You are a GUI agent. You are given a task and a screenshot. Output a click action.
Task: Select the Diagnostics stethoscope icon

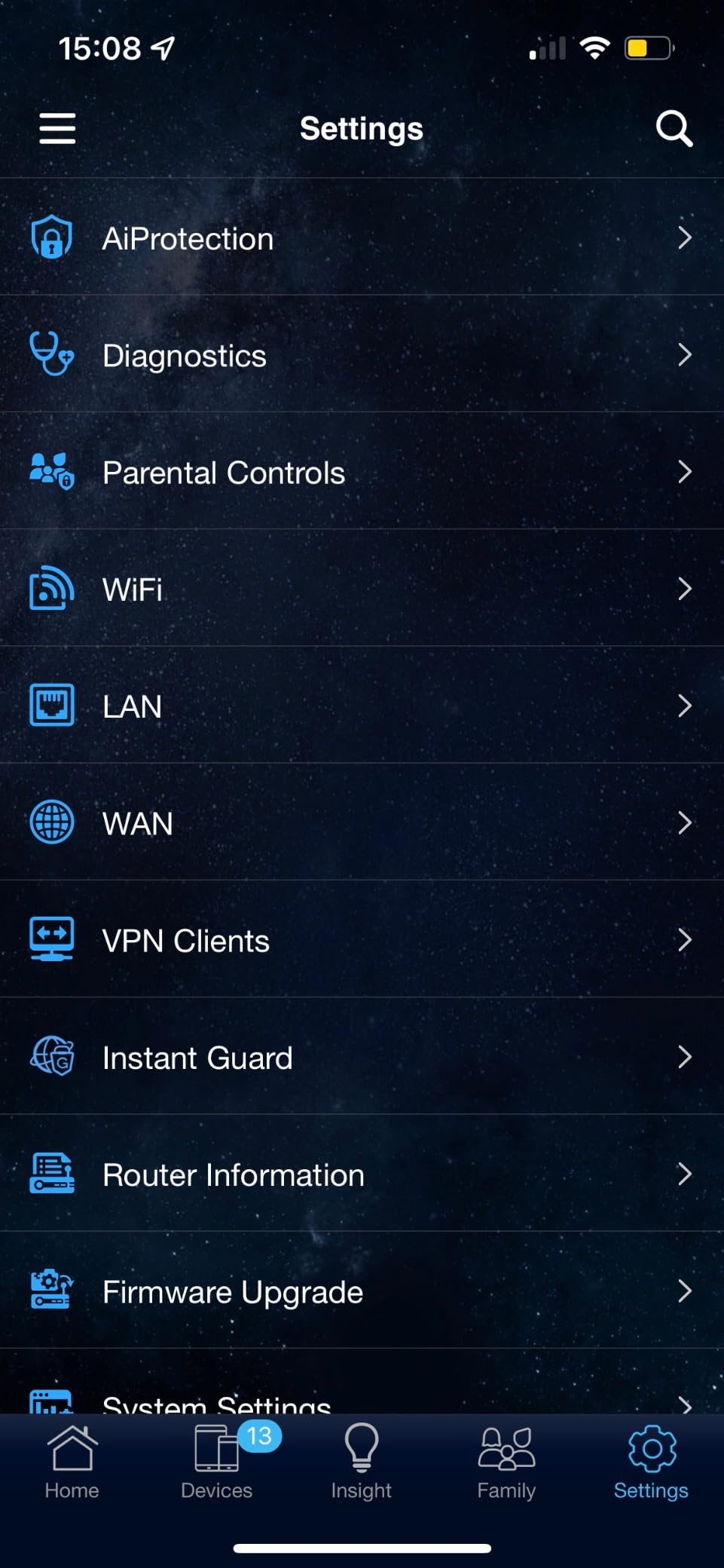tap(50, 354)
